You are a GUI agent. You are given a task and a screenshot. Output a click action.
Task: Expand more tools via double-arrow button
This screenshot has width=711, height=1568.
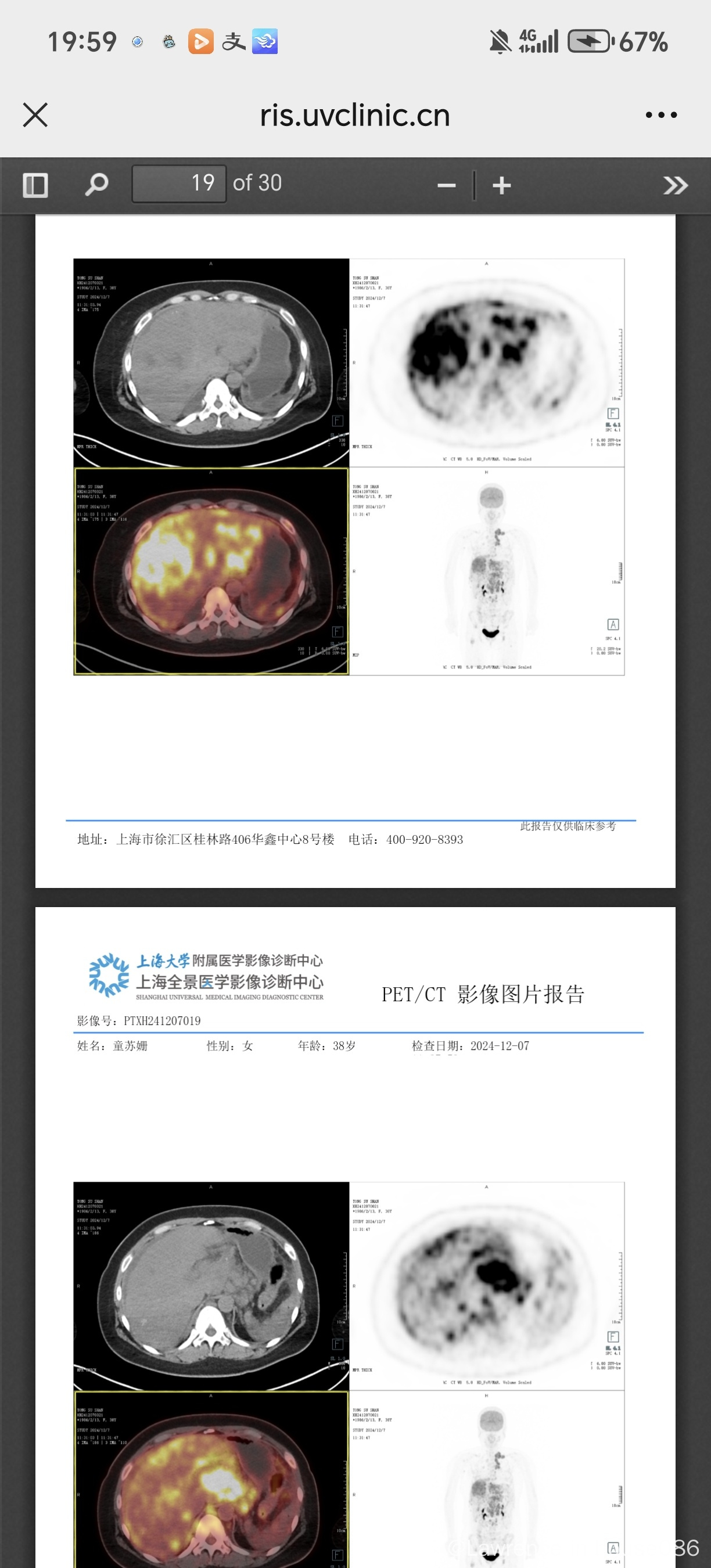(675, 186)
